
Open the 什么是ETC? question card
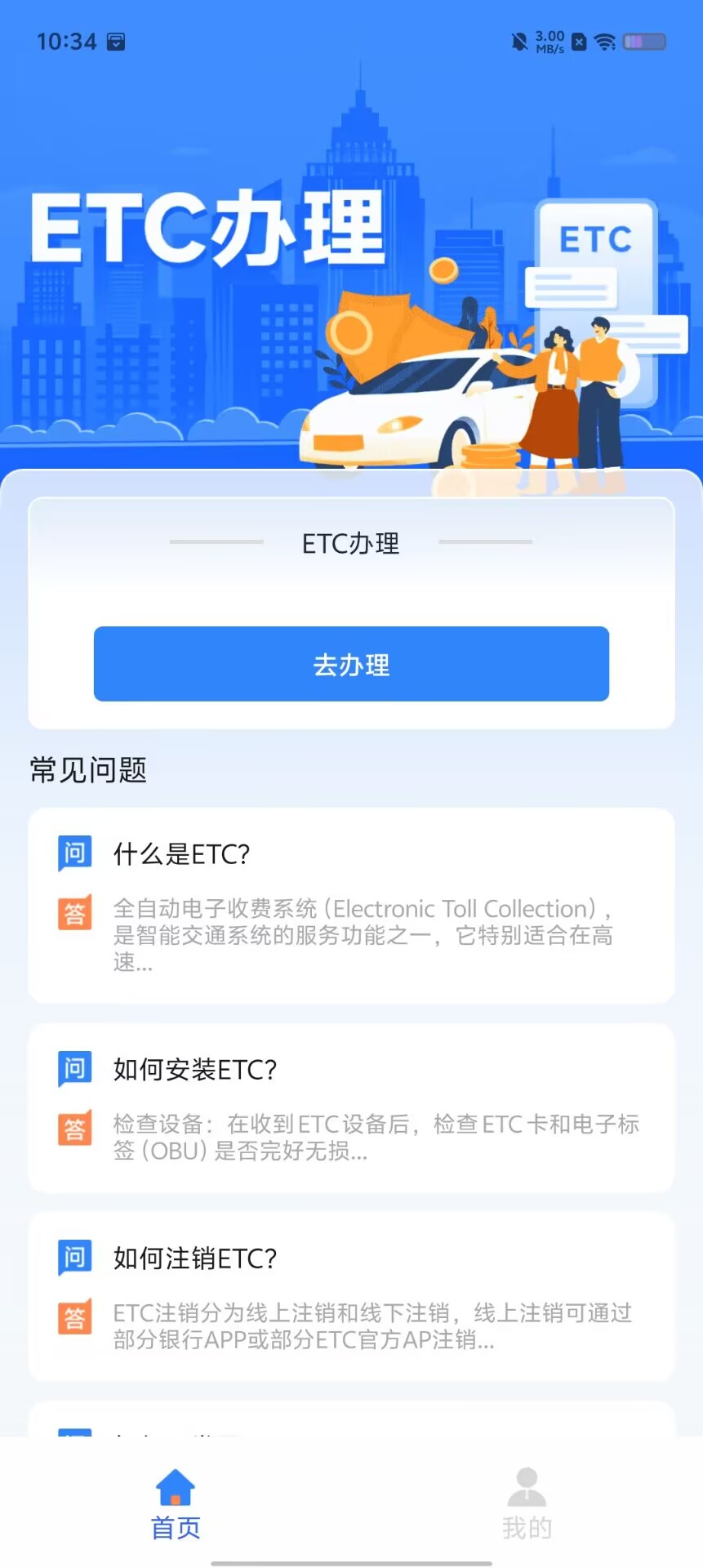click(x=351, y=906)
